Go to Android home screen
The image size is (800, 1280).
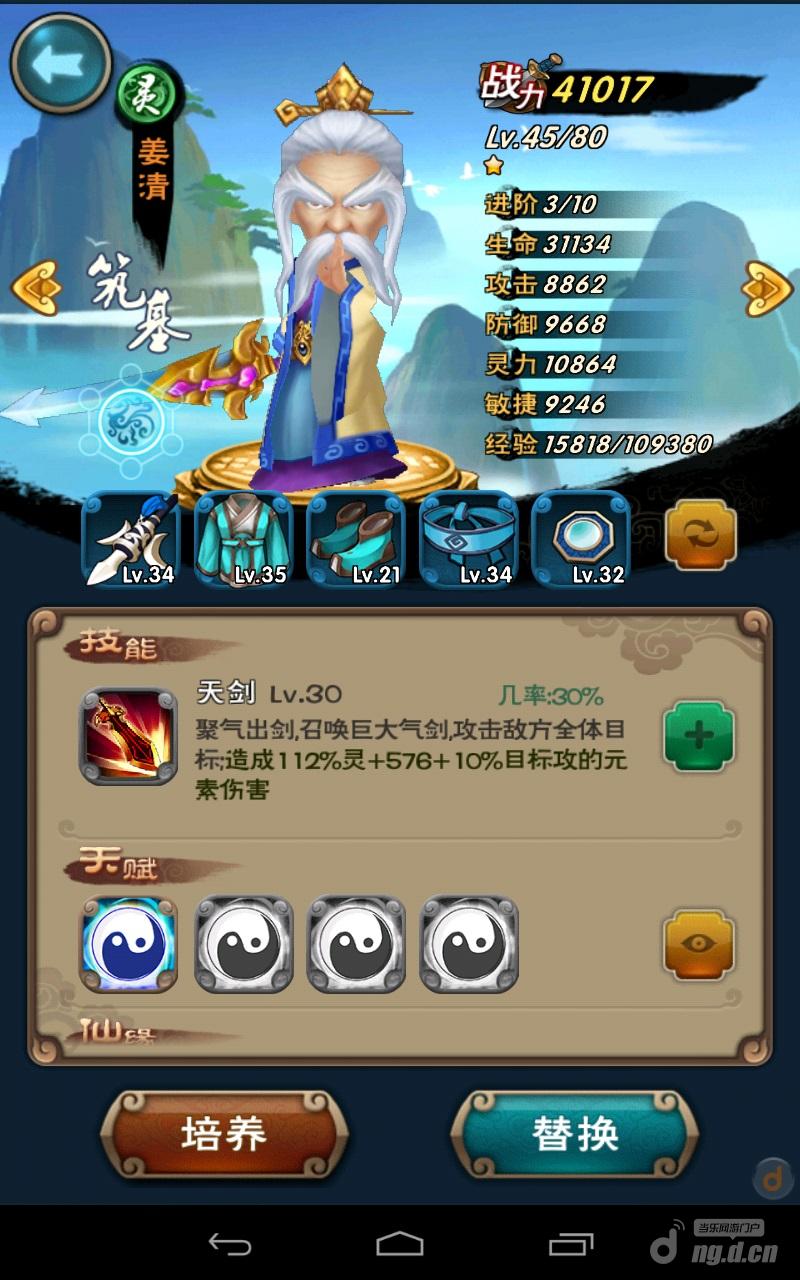[400, 1244]
